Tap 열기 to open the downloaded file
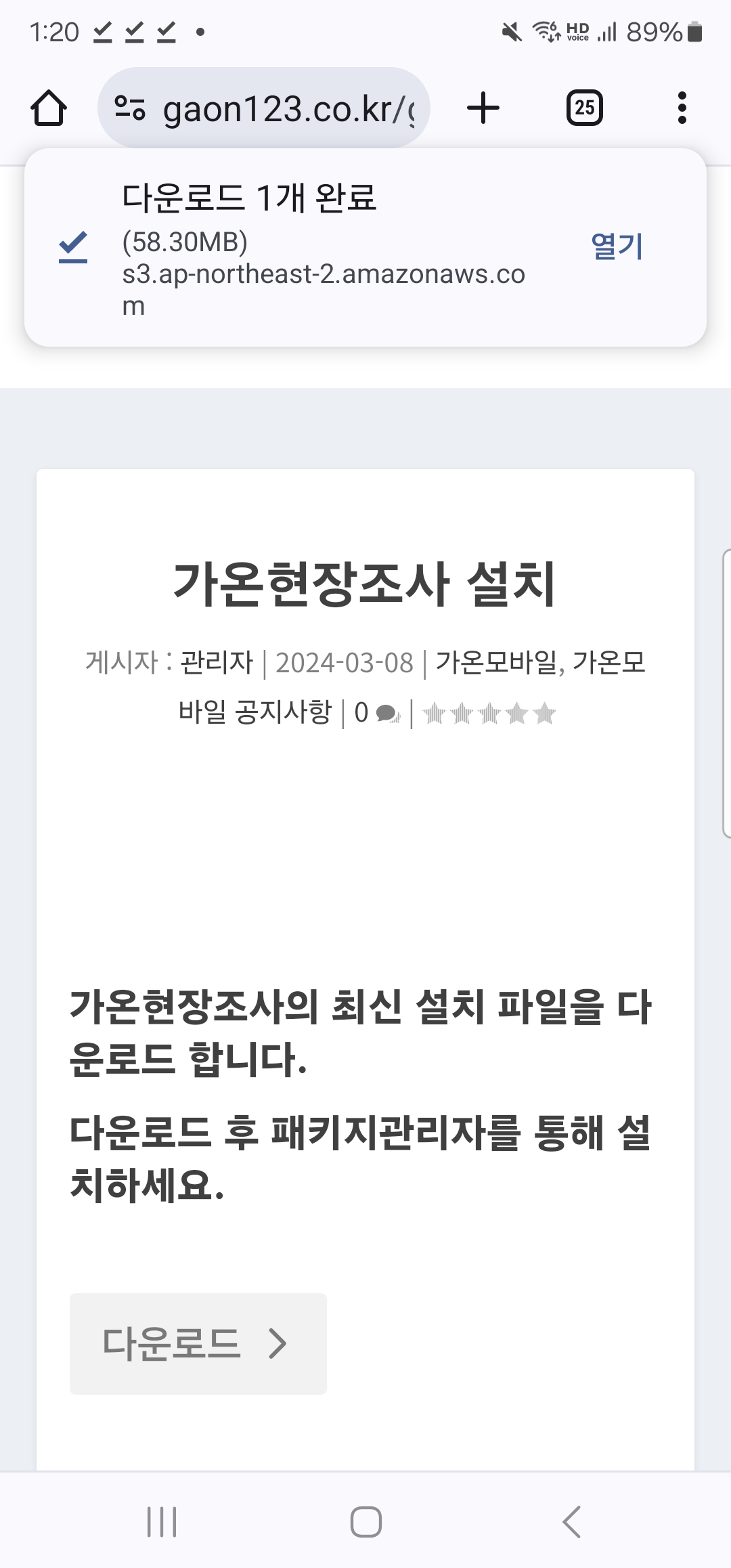731x1568 pixels. tap(617, 246)
